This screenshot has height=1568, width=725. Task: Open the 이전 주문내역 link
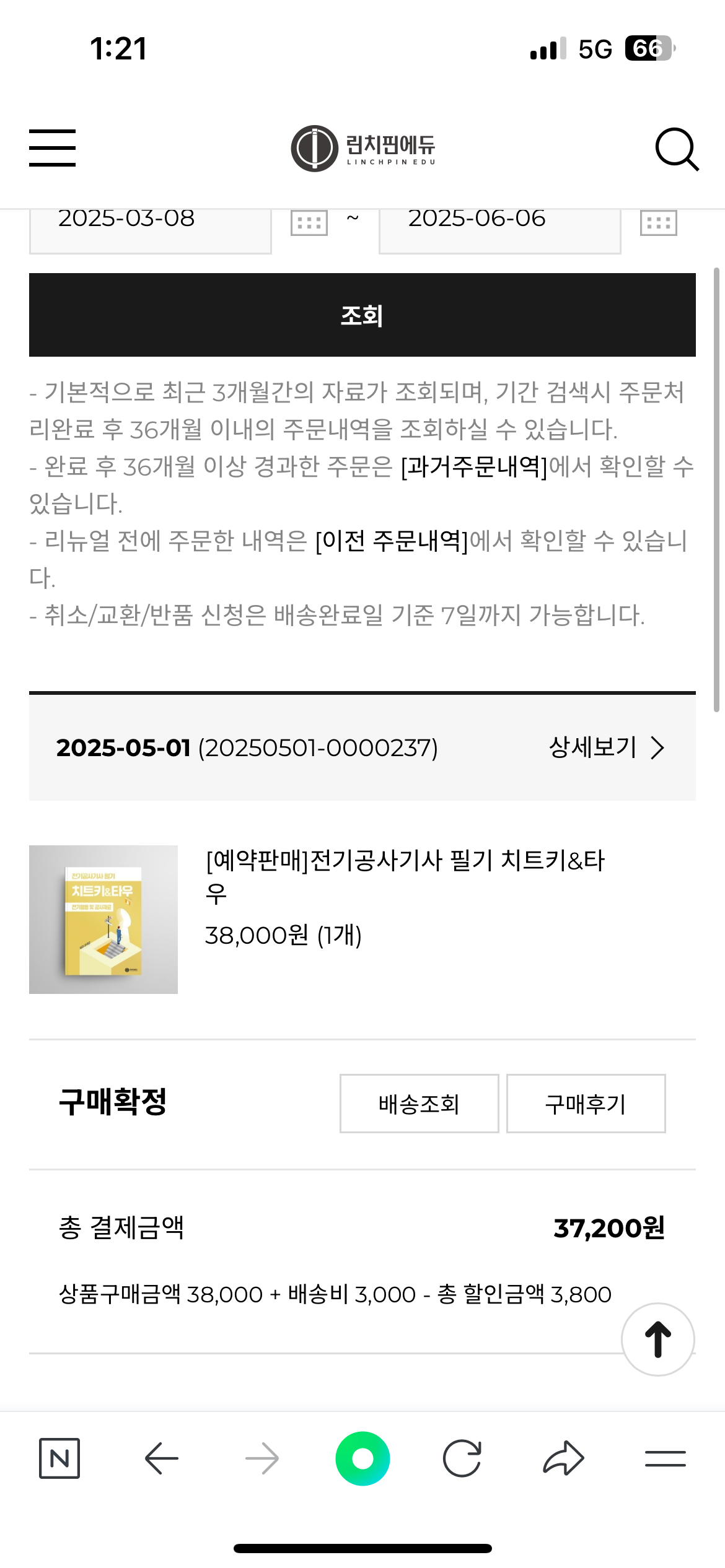[392, 541]
